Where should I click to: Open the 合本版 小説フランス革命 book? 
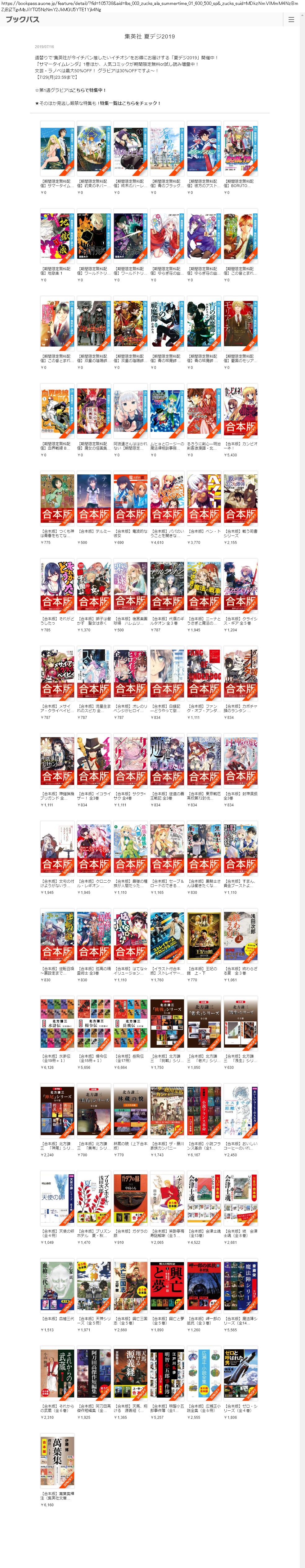pyautogui.click(x=204, y=1111)
